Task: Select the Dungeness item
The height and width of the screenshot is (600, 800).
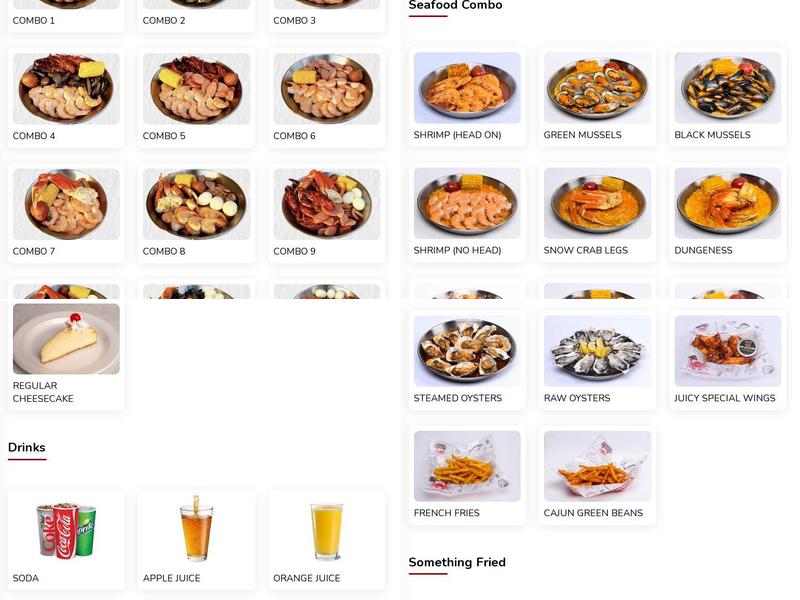Action: [x=728, y=212]
